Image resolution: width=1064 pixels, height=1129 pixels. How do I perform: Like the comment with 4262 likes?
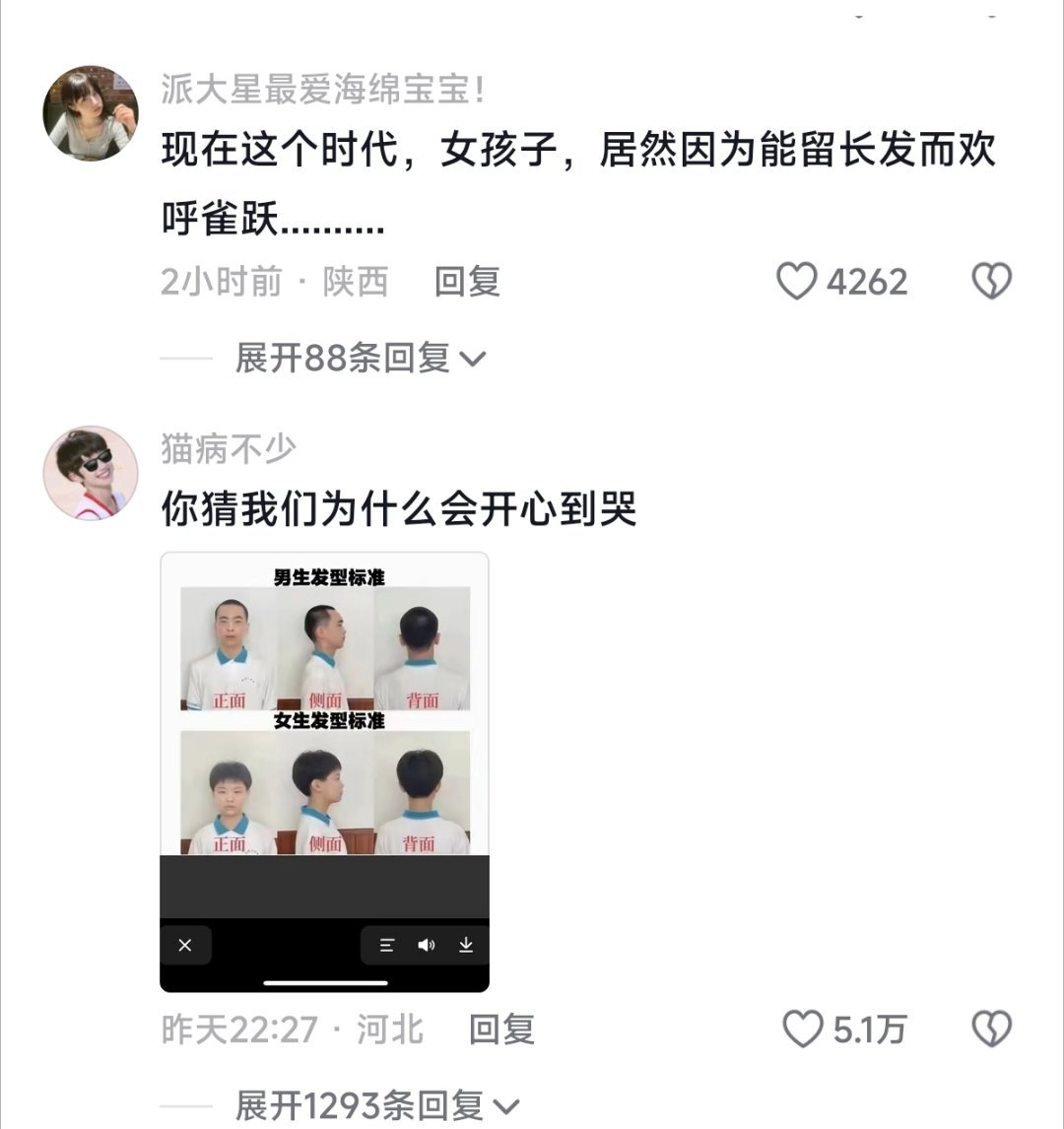click(797, 283)
